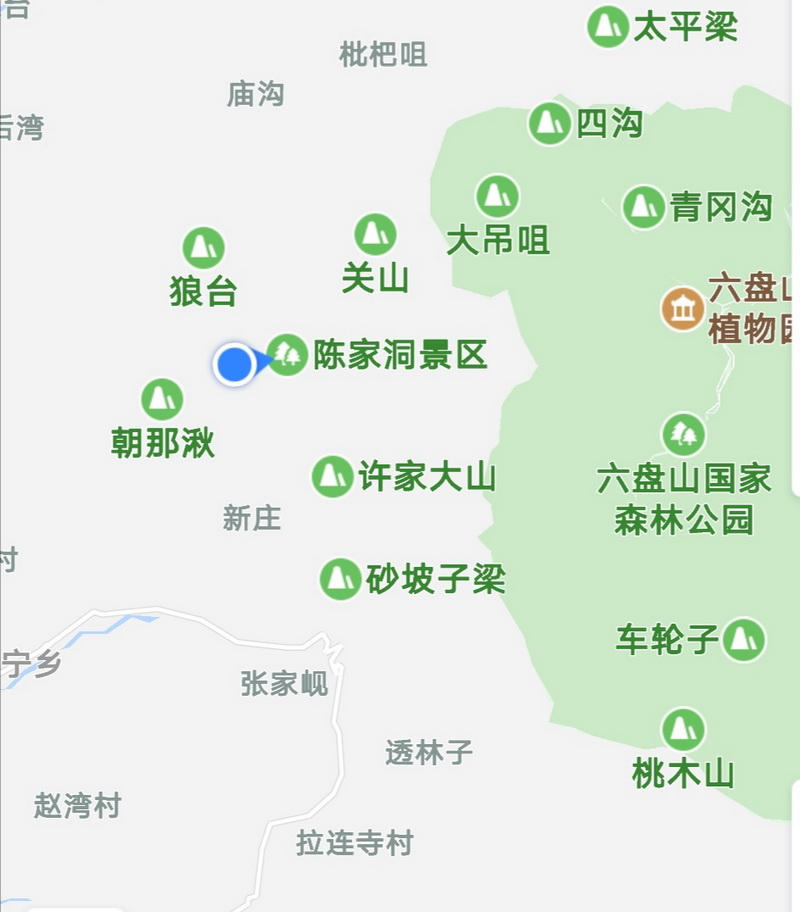The width and height of the screenshot is (800, 912).
Task: Tap the 大吊咀 marker
Action: point(497,196)
